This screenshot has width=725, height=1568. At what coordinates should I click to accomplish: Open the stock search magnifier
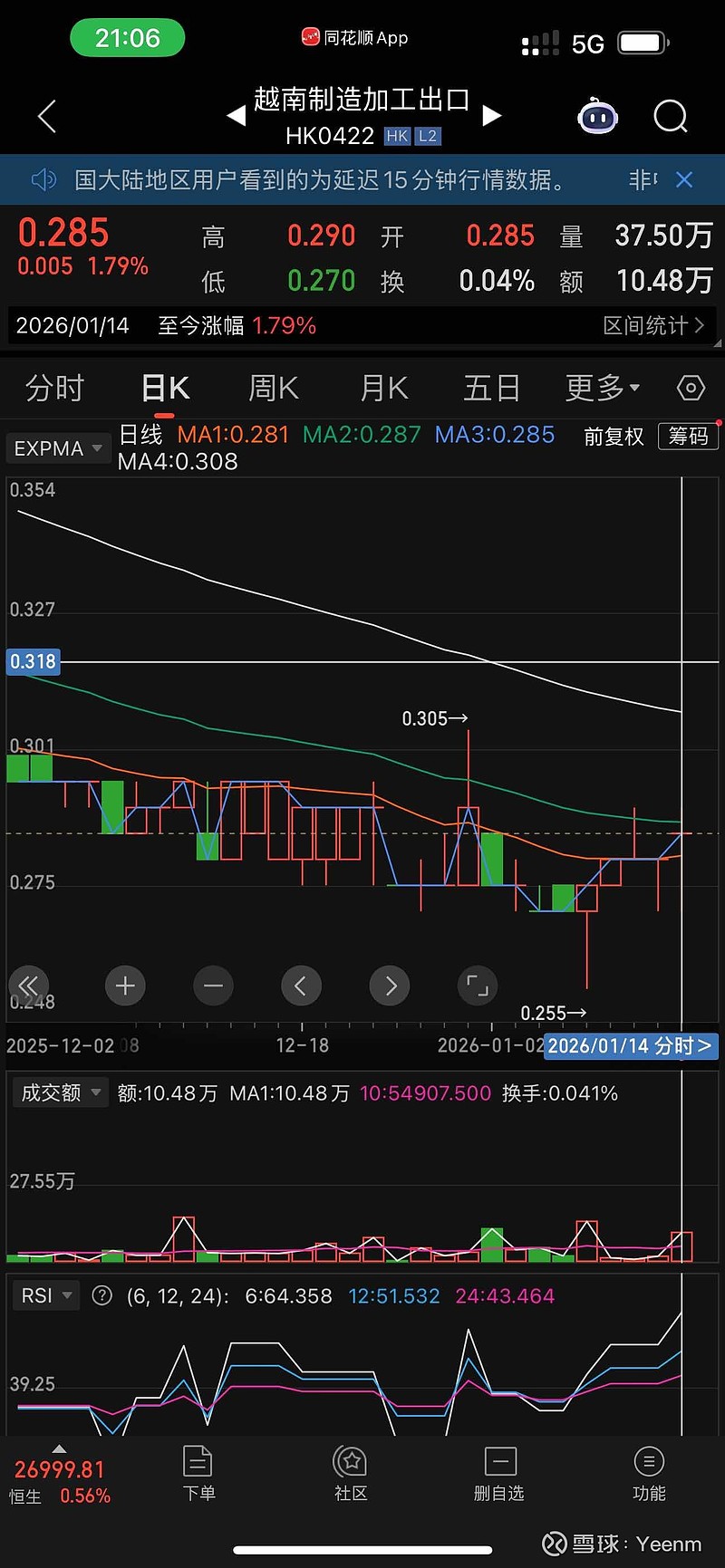click(671, 117)
